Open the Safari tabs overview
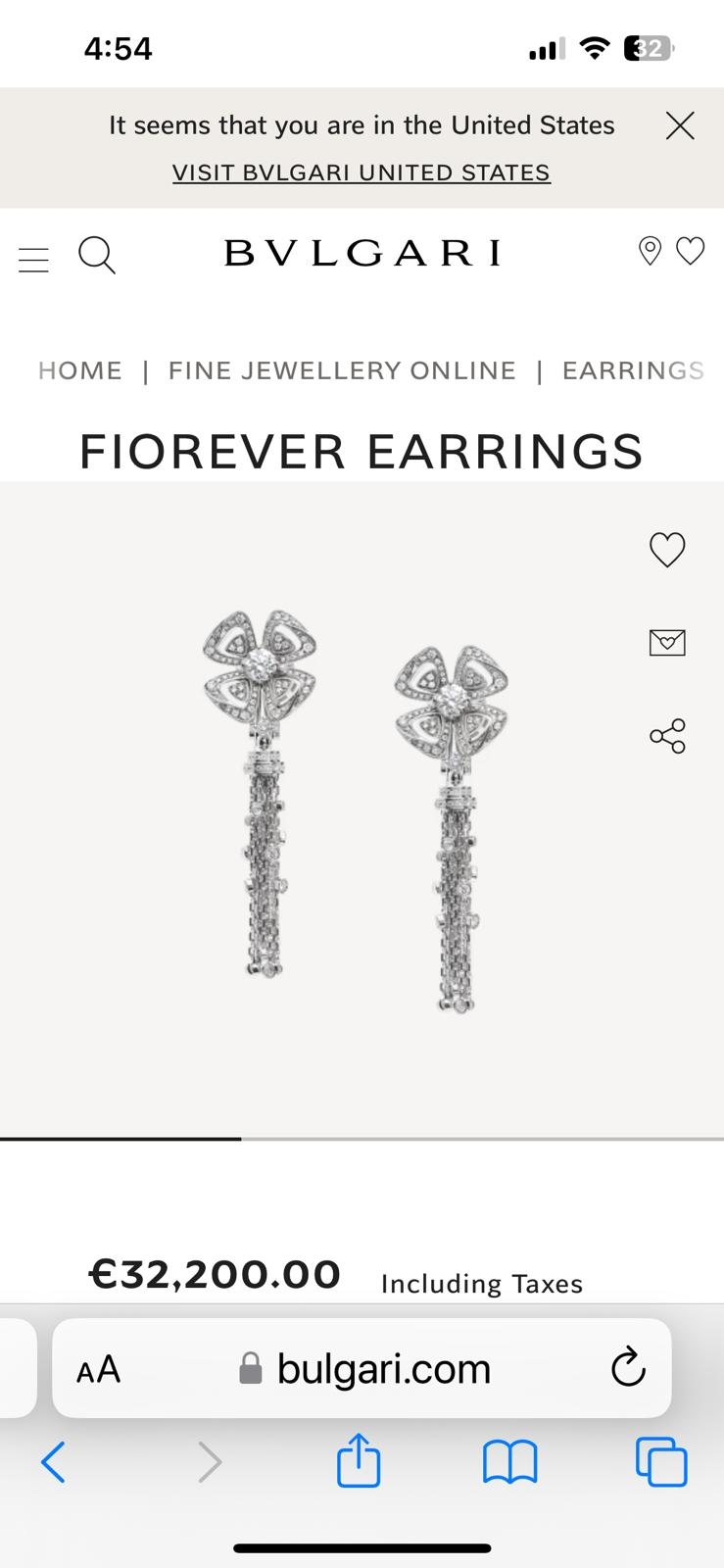 [660, 1461]
